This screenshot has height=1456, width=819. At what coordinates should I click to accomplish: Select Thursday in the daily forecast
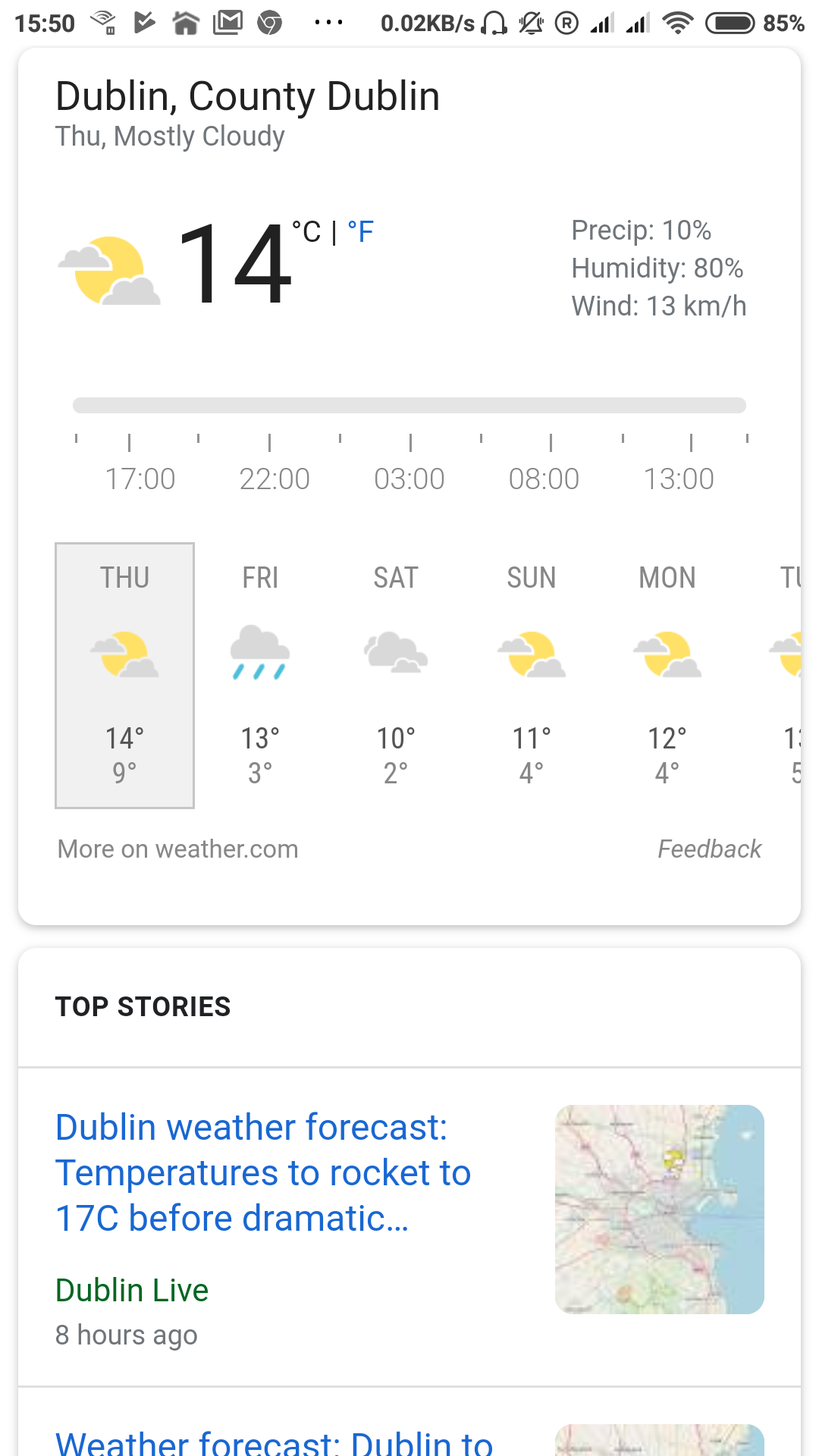(x=124, y=676)
